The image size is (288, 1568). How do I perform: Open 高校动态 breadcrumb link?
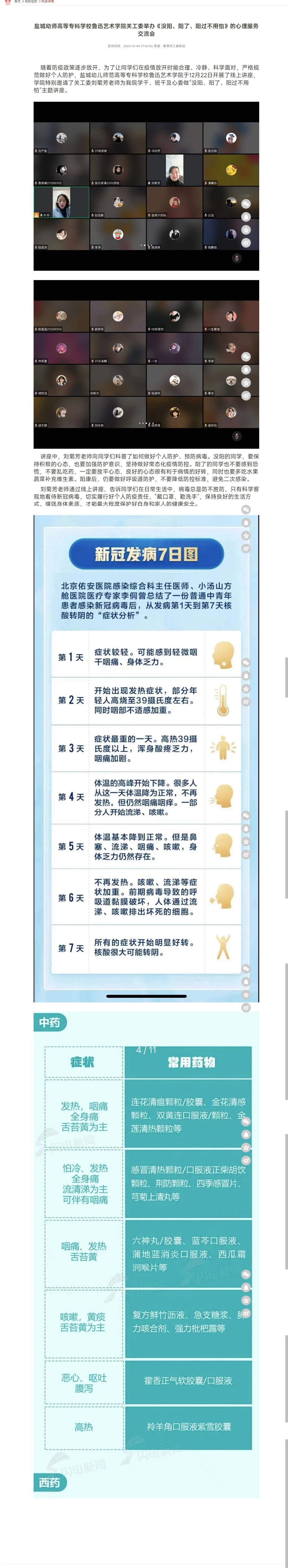pos(31,1)
